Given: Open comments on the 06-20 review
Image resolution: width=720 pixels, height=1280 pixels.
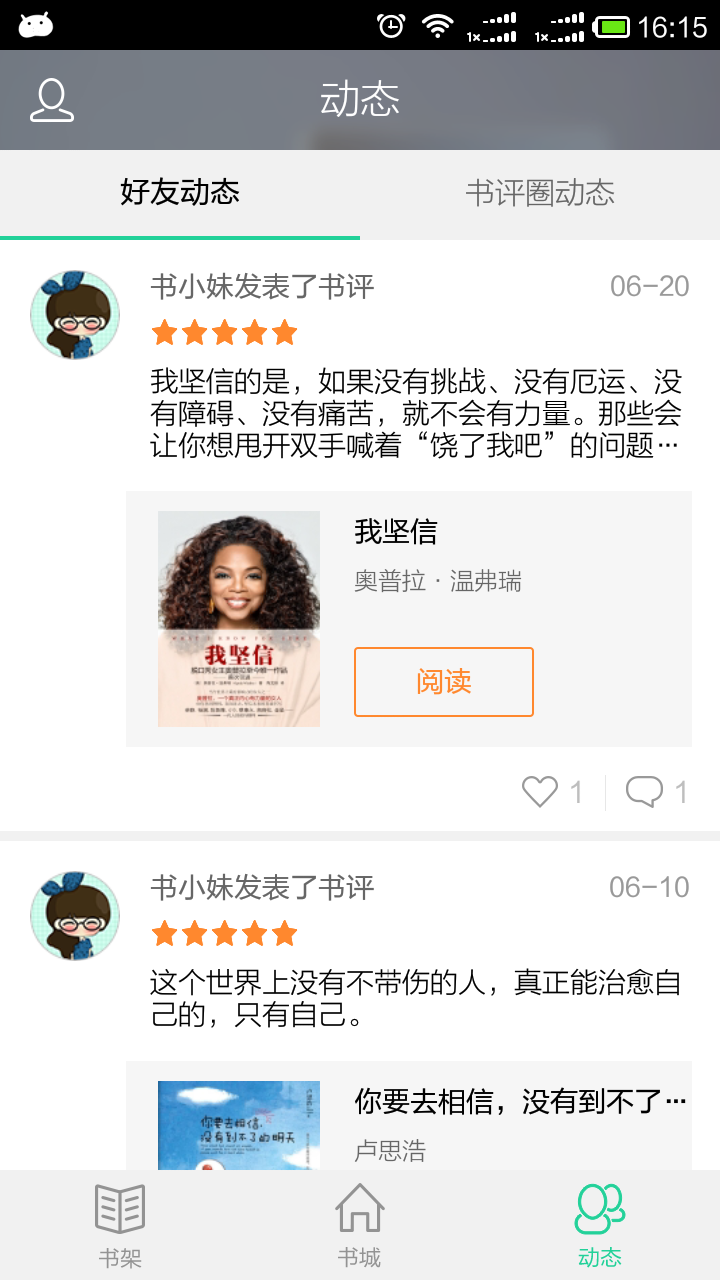Looking at the screenshot, I should [x=645, y=792].
